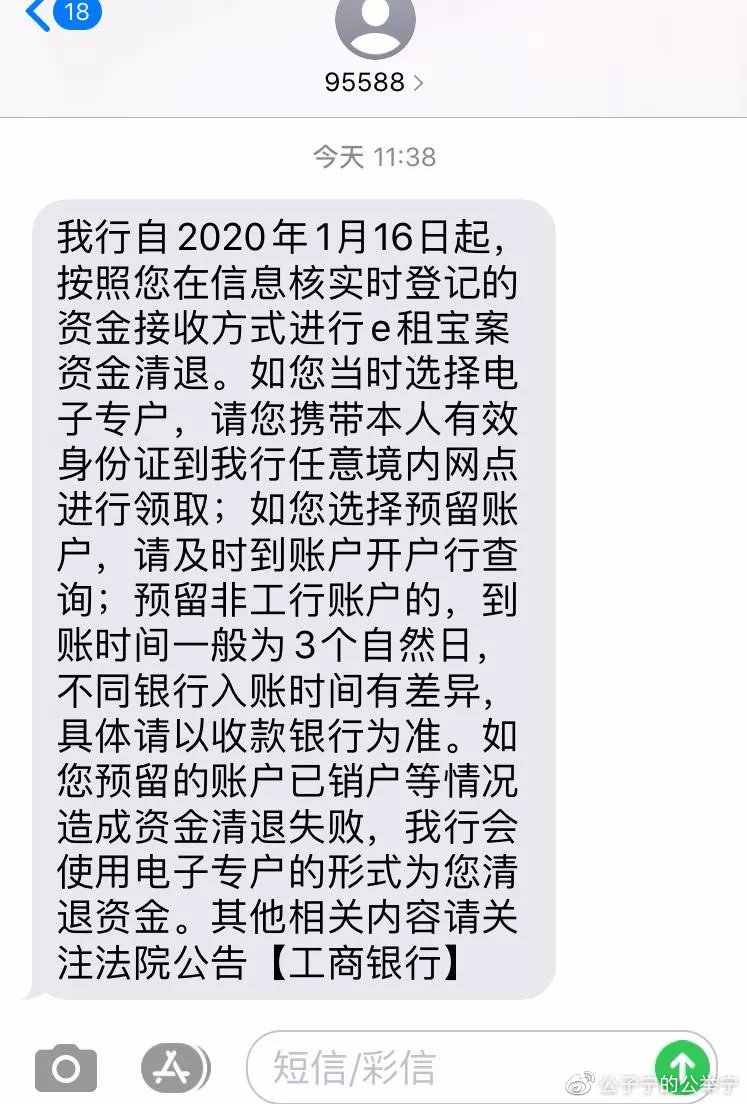Open the camera icon beside the message field
747x1104 pixels.
(x=65, y=1066)
